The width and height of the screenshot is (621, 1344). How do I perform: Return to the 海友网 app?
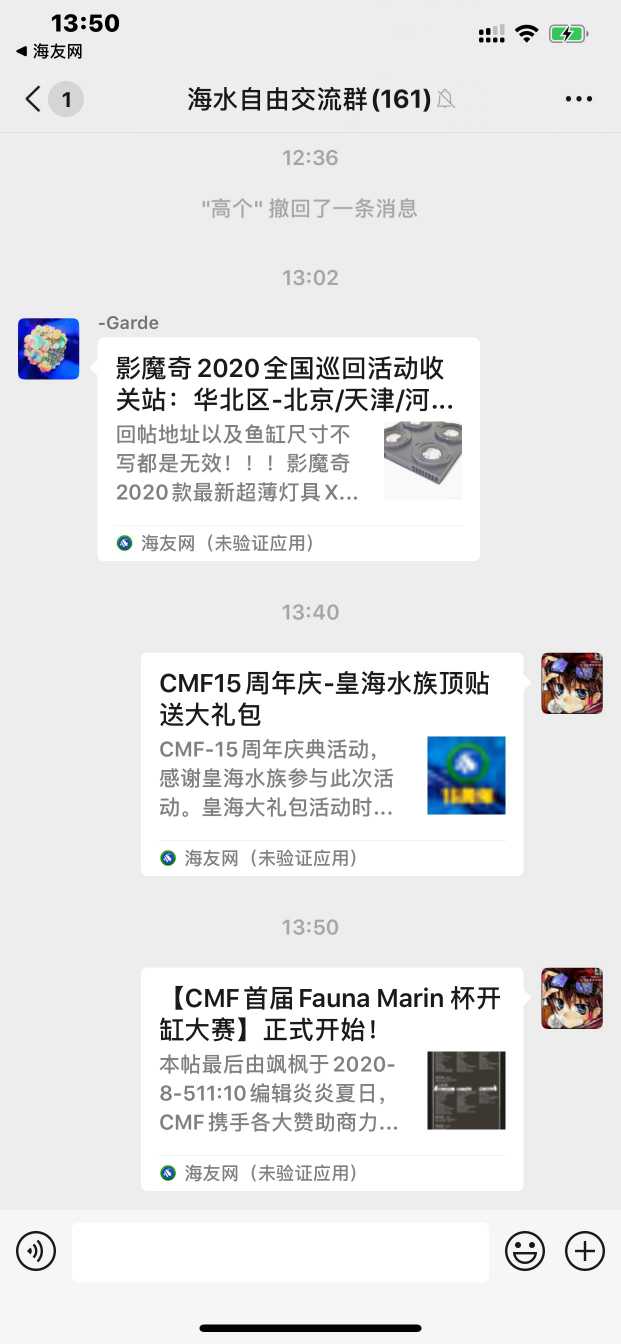pos(48,51)
